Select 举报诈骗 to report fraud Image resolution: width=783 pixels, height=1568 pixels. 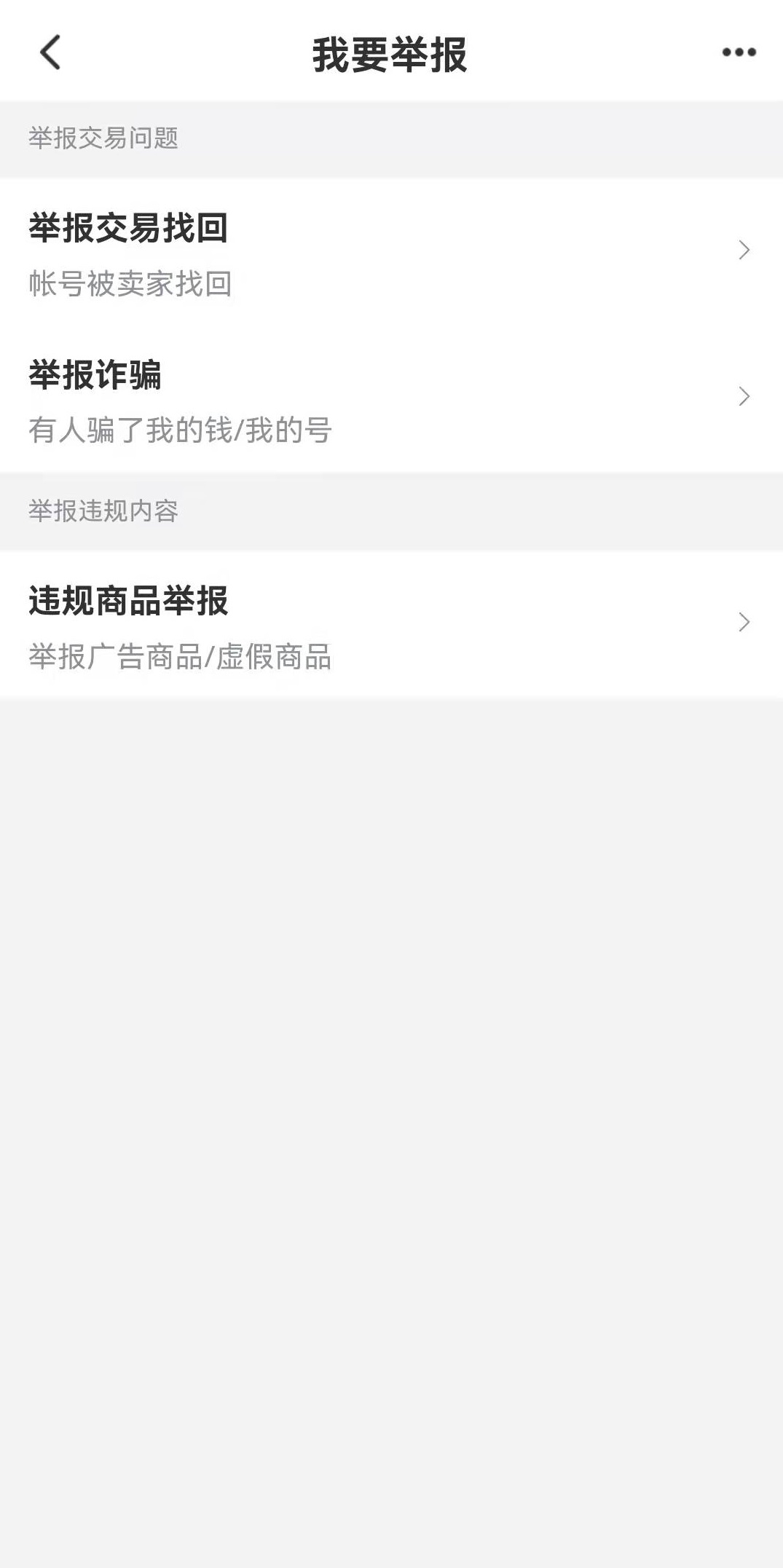pos(390,399)
